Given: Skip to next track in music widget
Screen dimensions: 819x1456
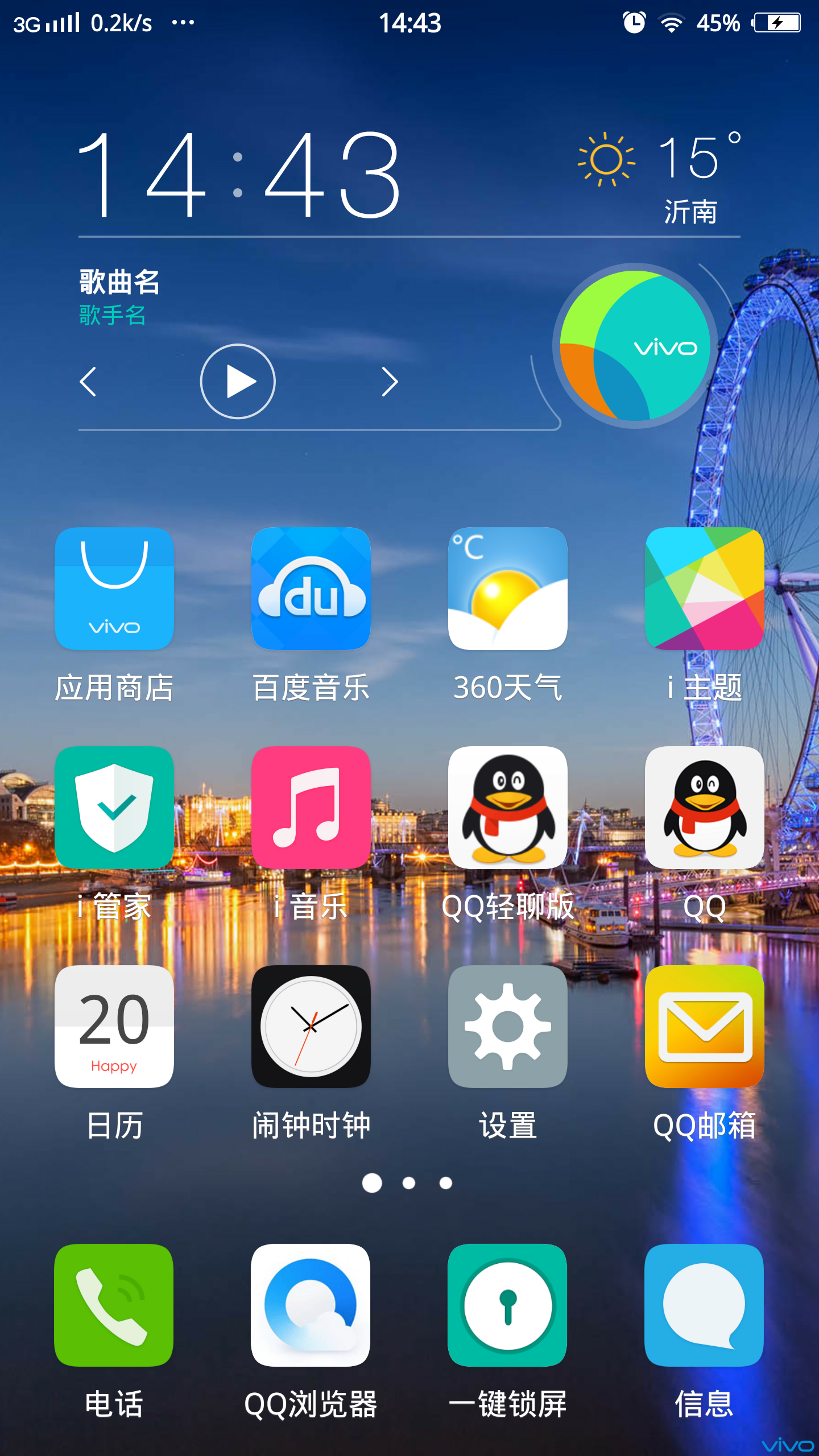Looking at the screenshot, I should coord(390,382).
